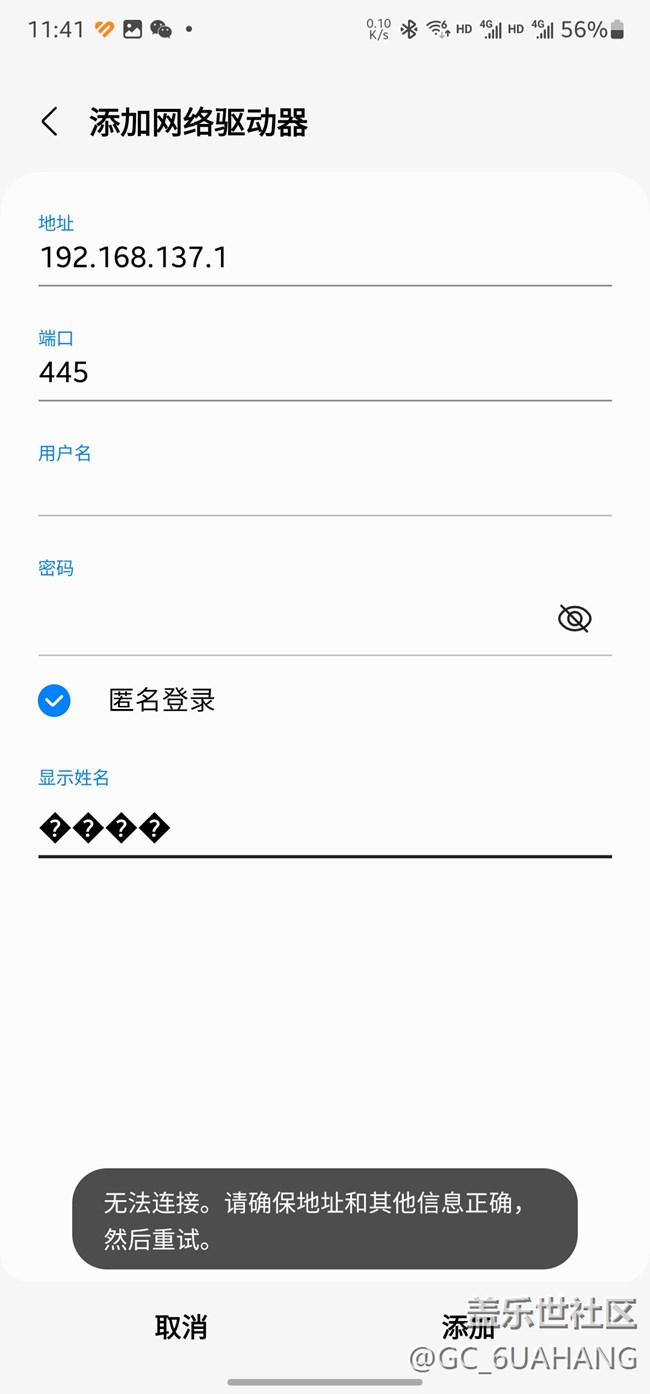Tap the 用户名 username field
650x1394 pixels.
324,490
